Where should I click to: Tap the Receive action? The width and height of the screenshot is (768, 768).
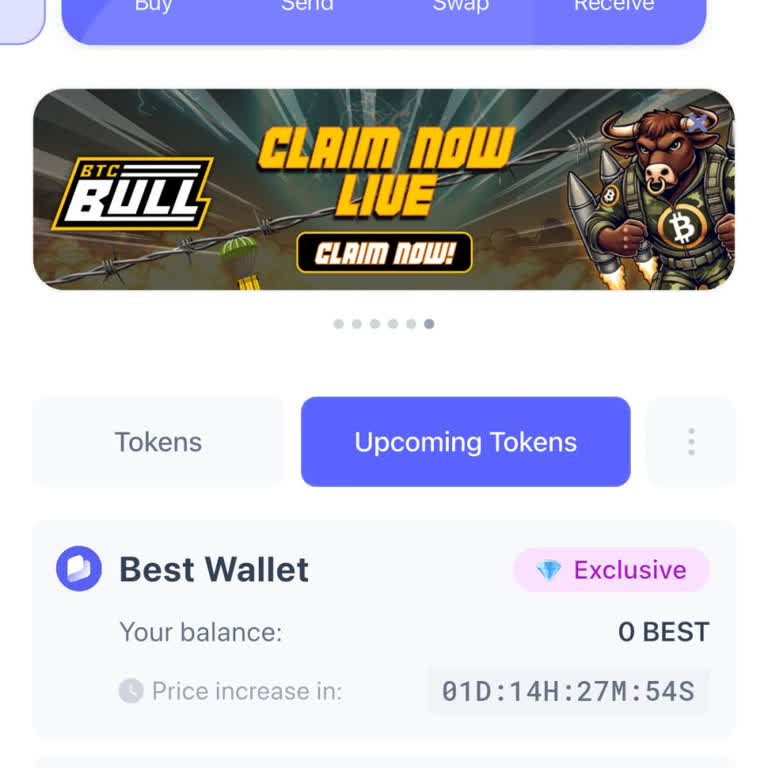(613, 8)
